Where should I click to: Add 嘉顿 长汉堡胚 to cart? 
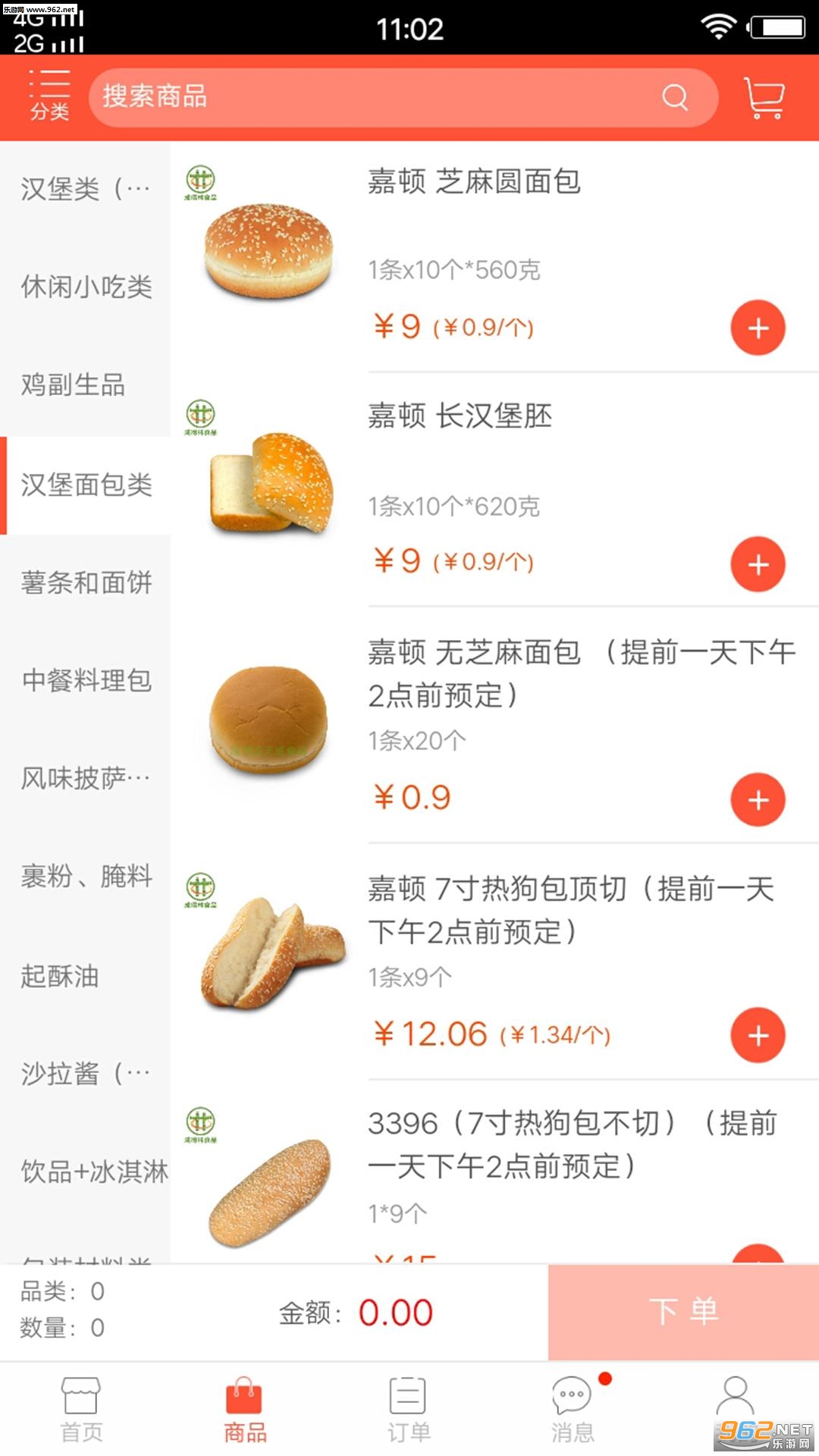point(758,564)
